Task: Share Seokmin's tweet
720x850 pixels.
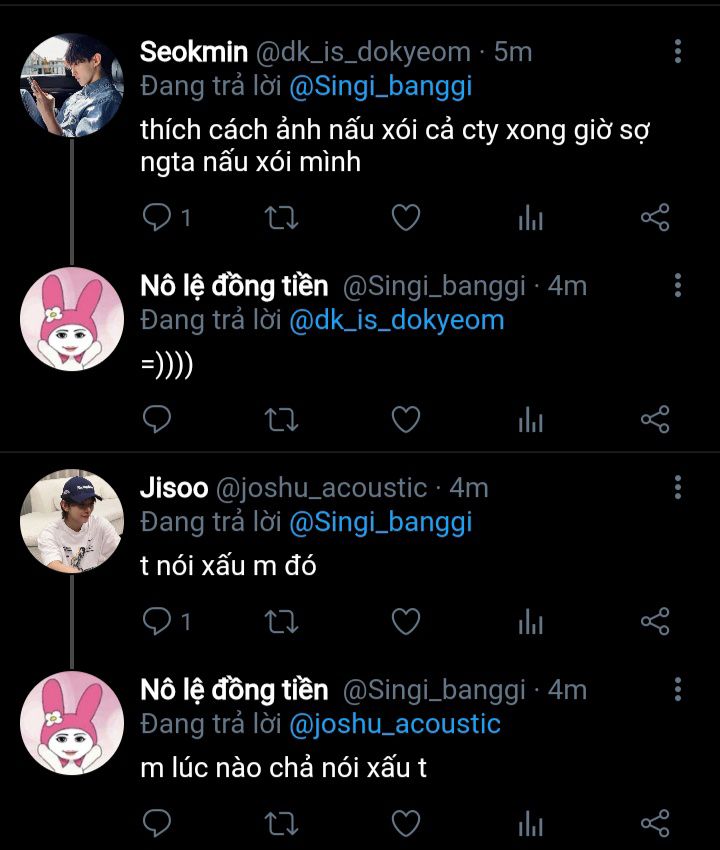Action: tap(654, 218)
